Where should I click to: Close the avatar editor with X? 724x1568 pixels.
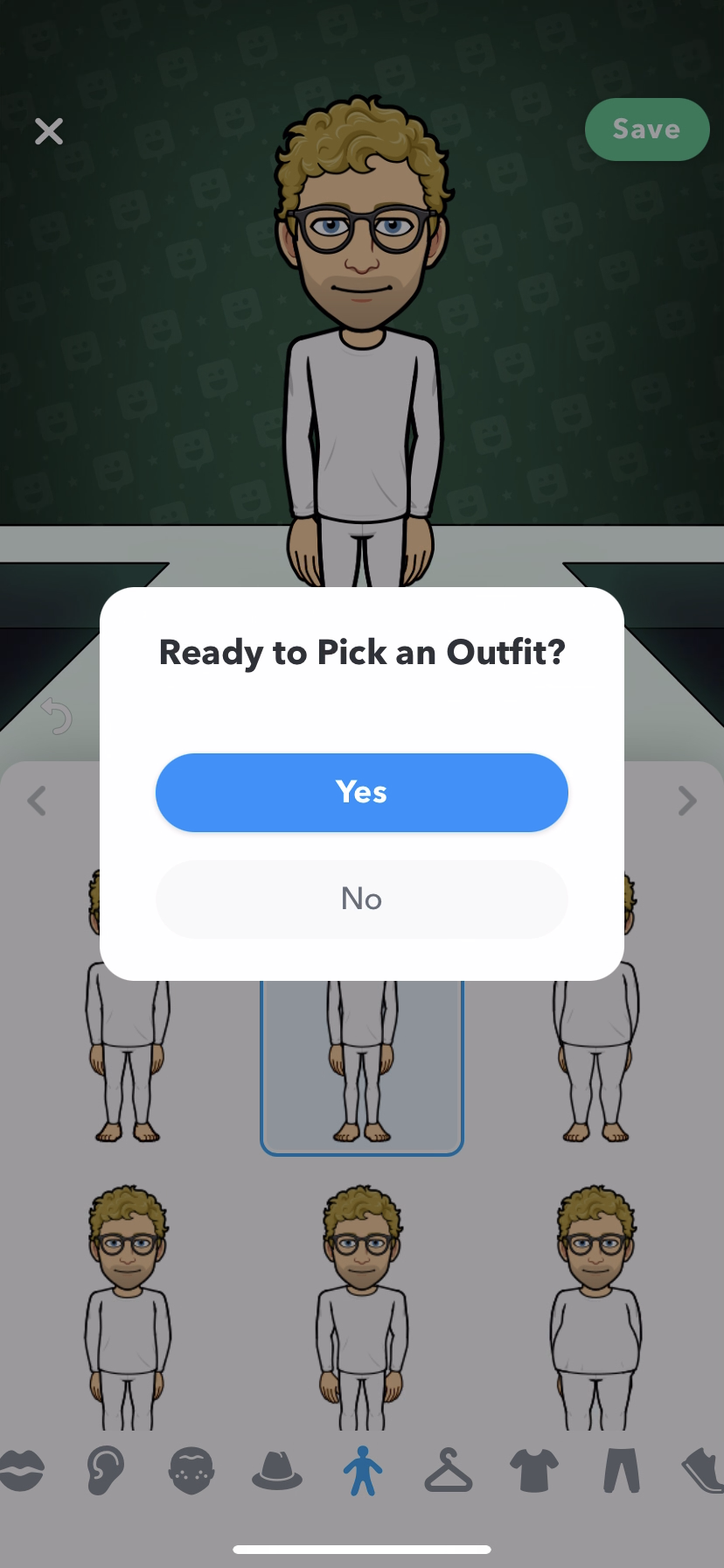point(49,131)
